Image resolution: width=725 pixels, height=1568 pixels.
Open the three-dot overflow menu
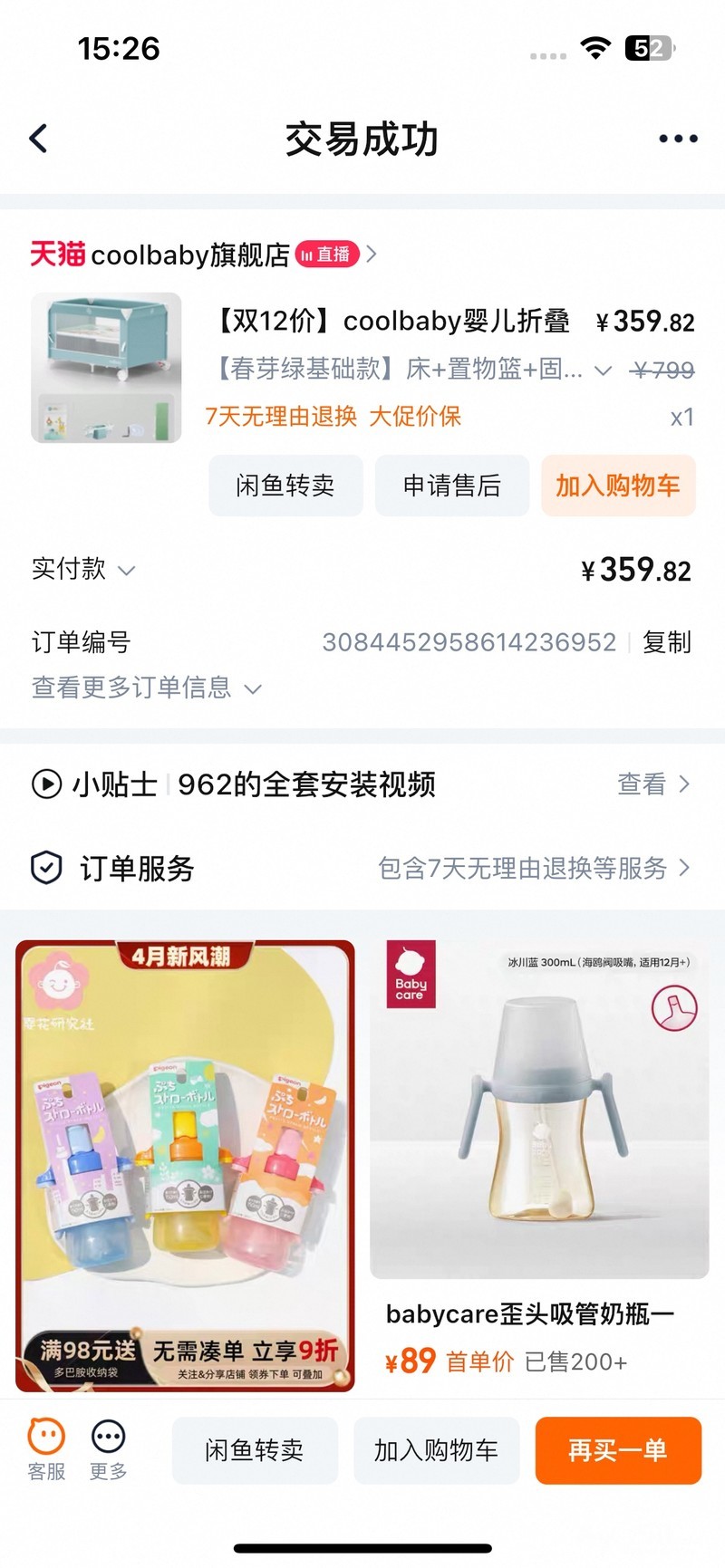coord(677,139)
